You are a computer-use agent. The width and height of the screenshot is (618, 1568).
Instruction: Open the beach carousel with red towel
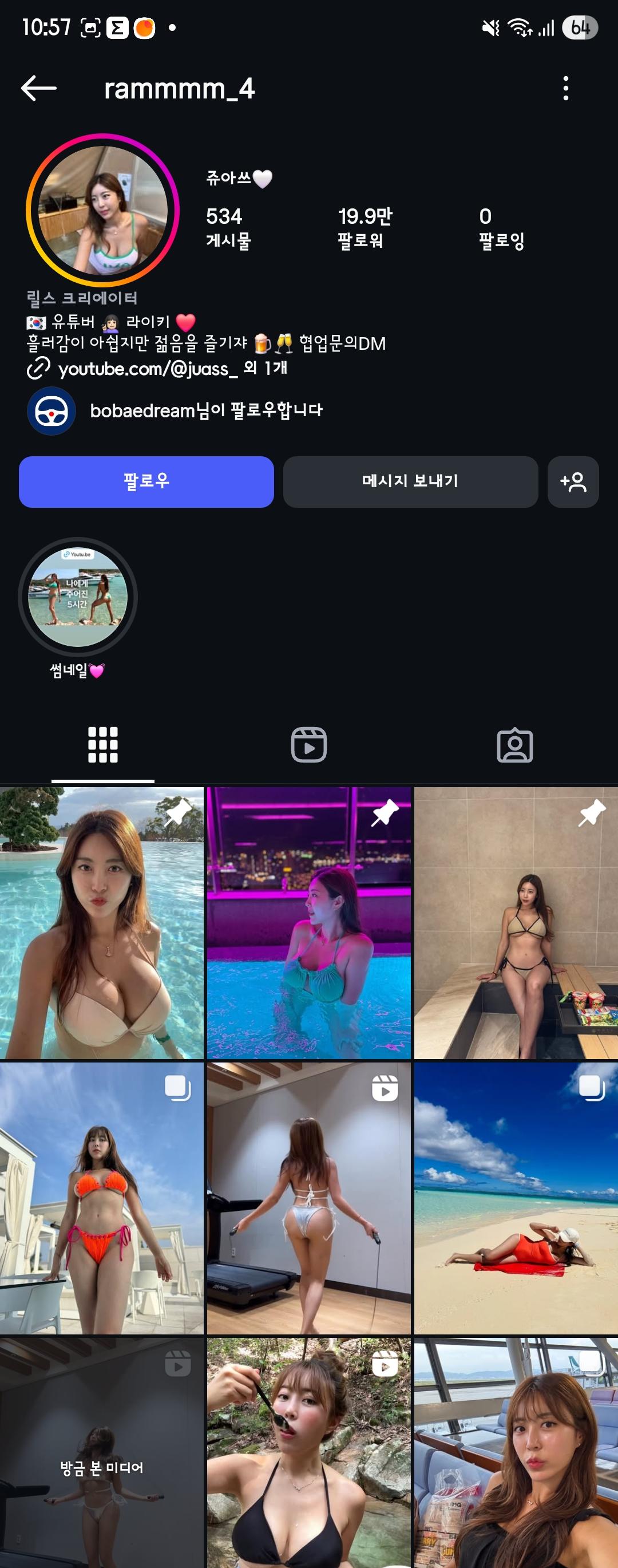click(516, 1198)
